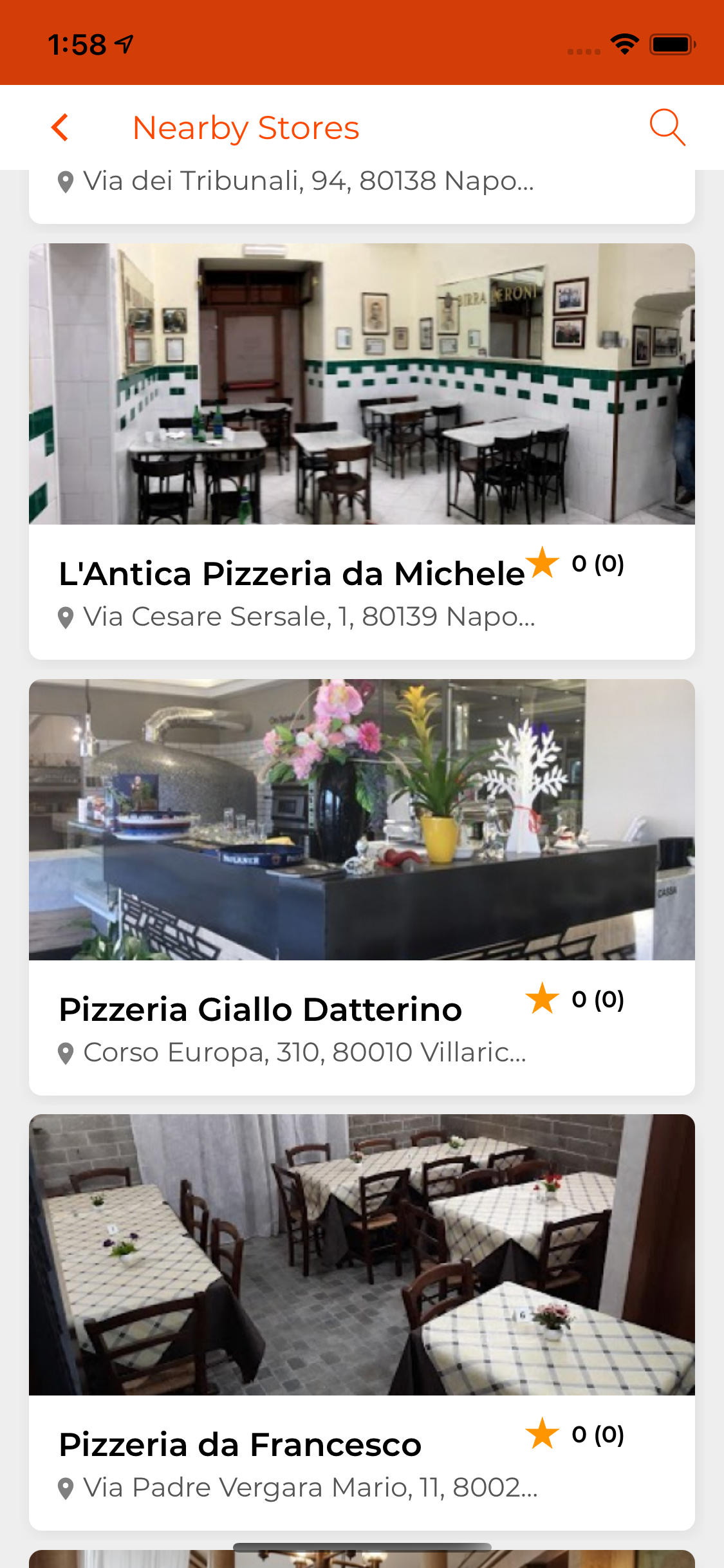Open the search magnifier icon

(666, 127)
